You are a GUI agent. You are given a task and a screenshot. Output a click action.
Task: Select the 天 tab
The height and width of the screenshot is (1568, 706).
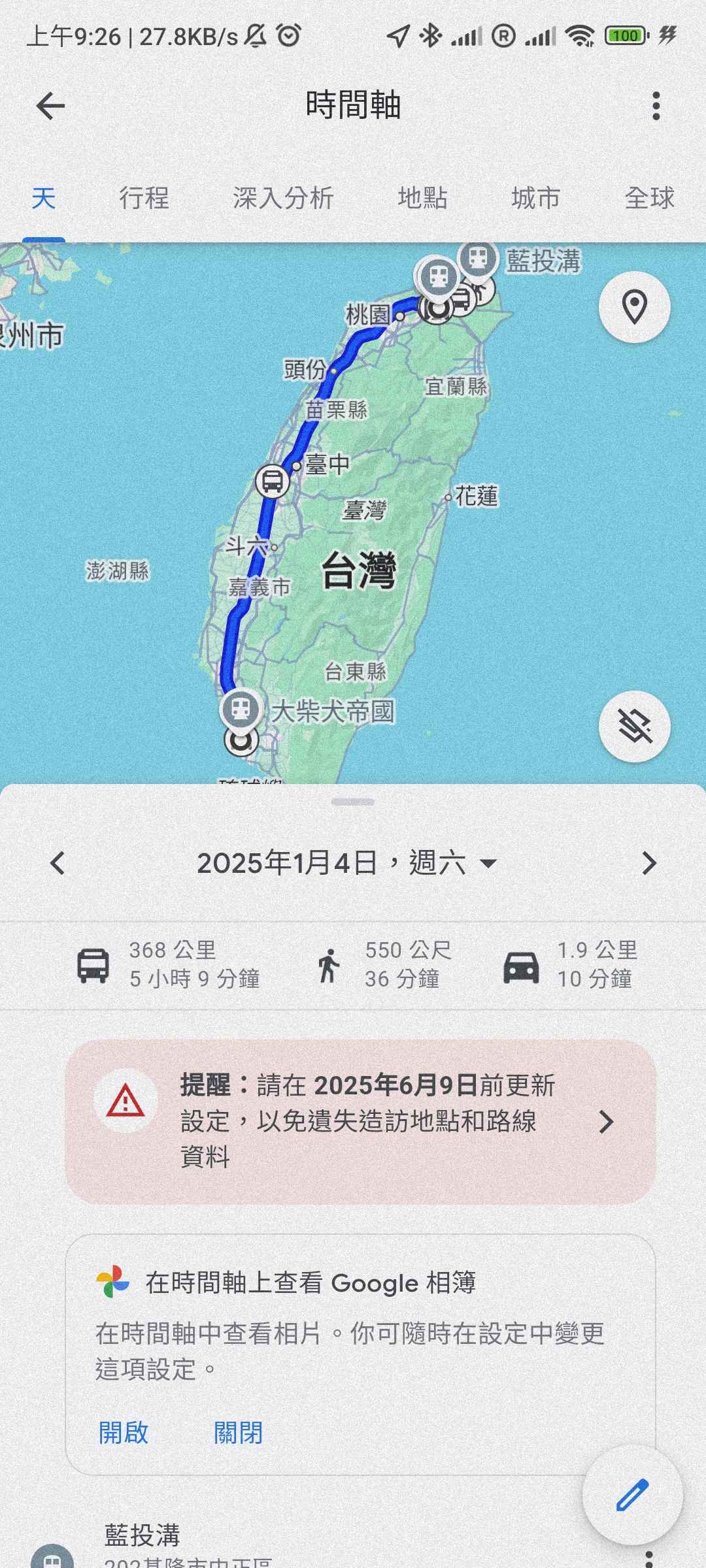coord(43,198)
